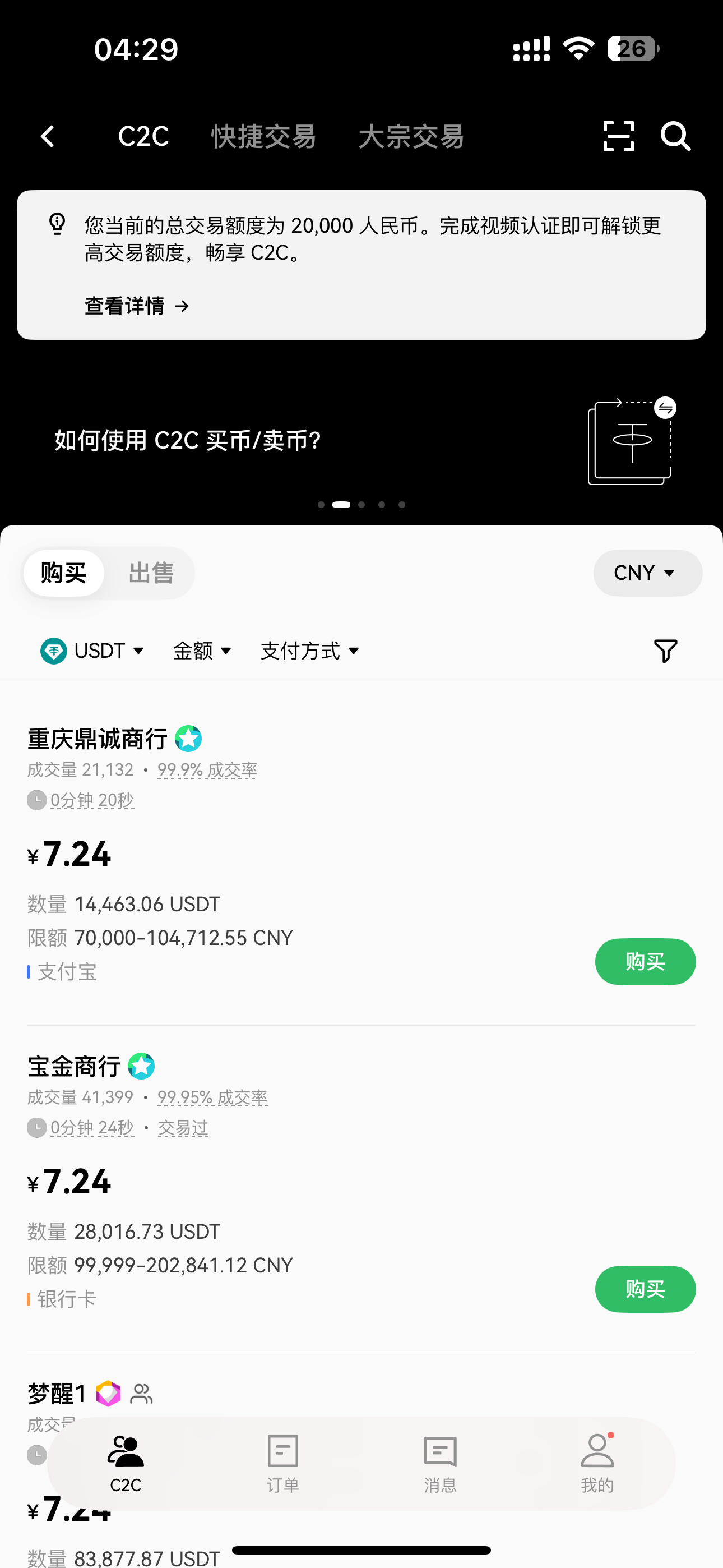Image resolution: width=723 pixels, height=1568 pixels.
Task: Open the filter icon beside 支付方式
Action: 665,650
